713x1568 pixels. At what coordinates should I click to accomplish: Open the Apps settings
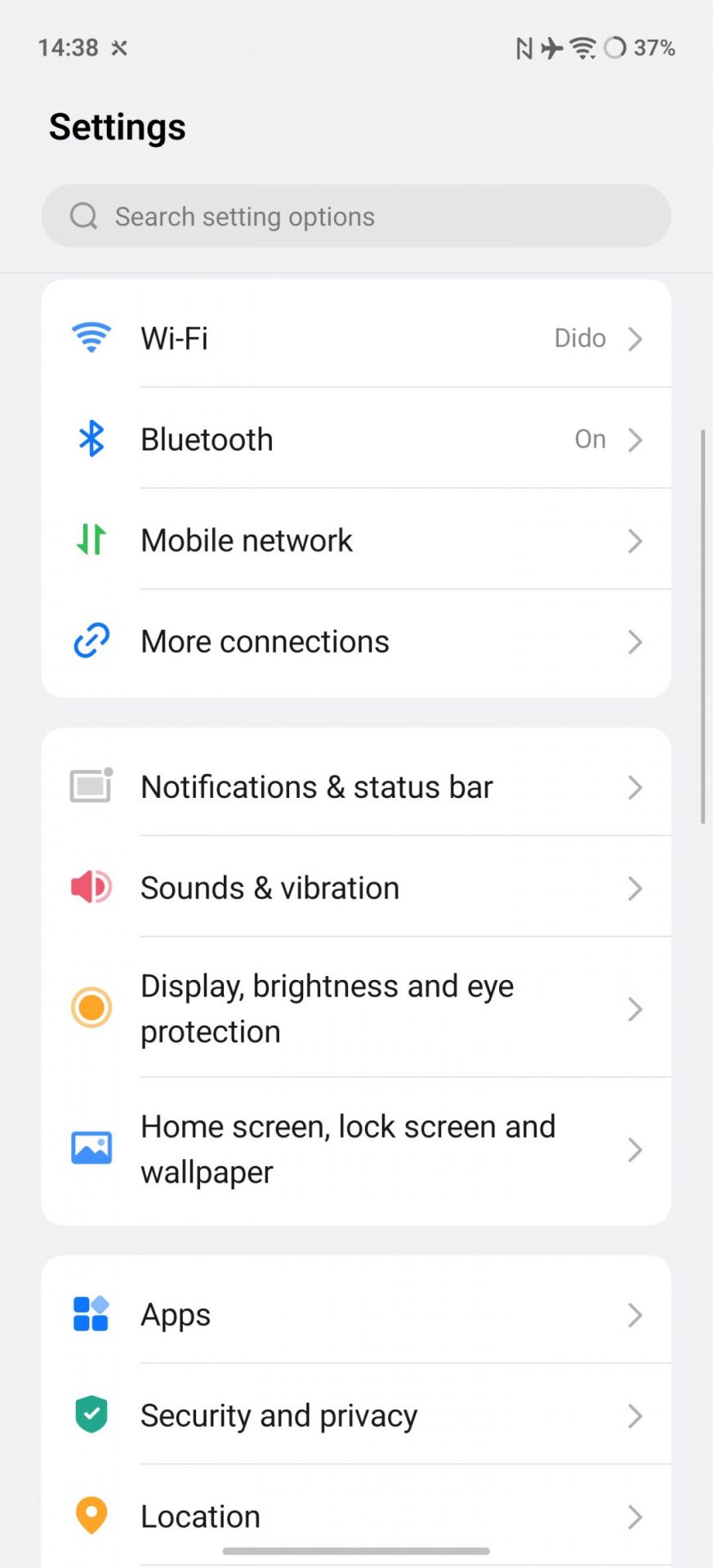[x=356, y=1315]
